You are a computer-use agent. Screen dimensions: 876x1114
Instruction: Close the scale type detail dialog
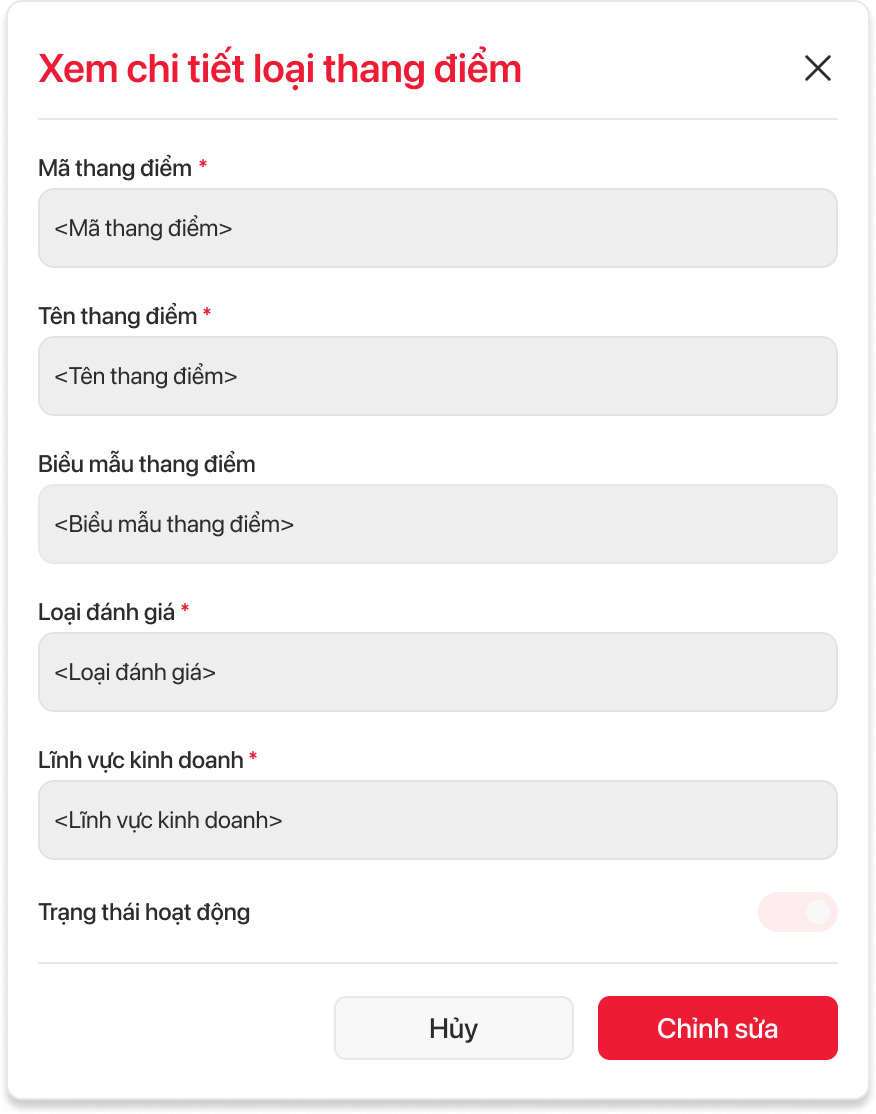click(817, 69)
